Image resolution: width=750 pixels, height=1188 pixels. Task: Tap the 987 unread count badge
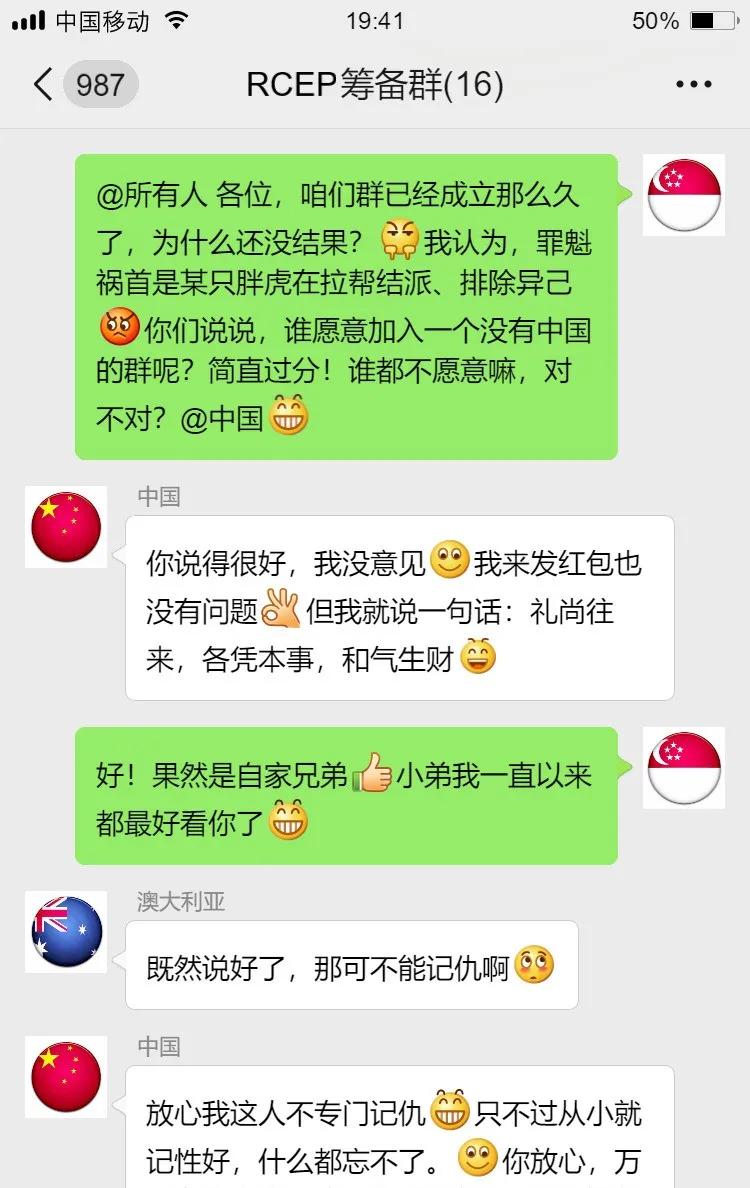point(96,85)
